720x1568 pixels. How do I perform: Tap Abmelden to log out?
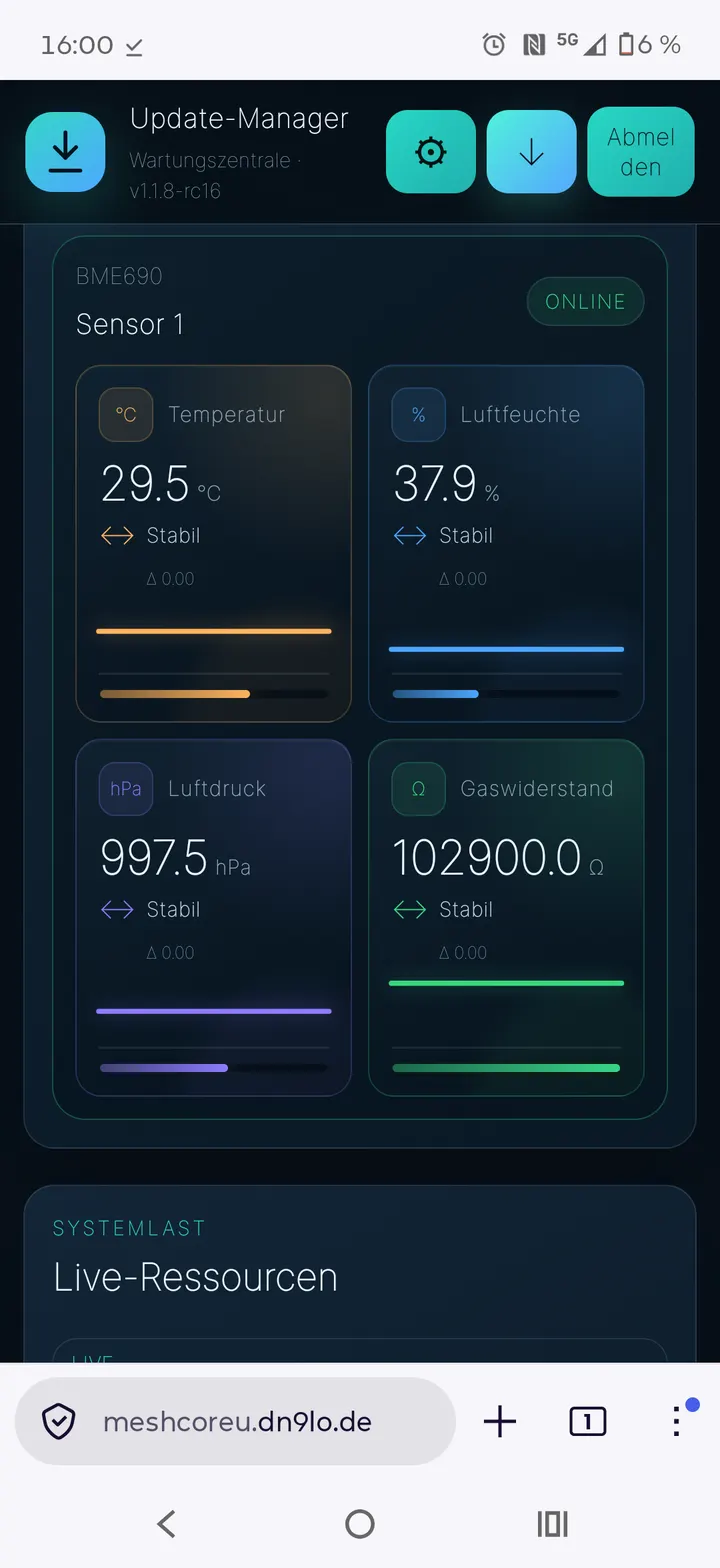641,152
